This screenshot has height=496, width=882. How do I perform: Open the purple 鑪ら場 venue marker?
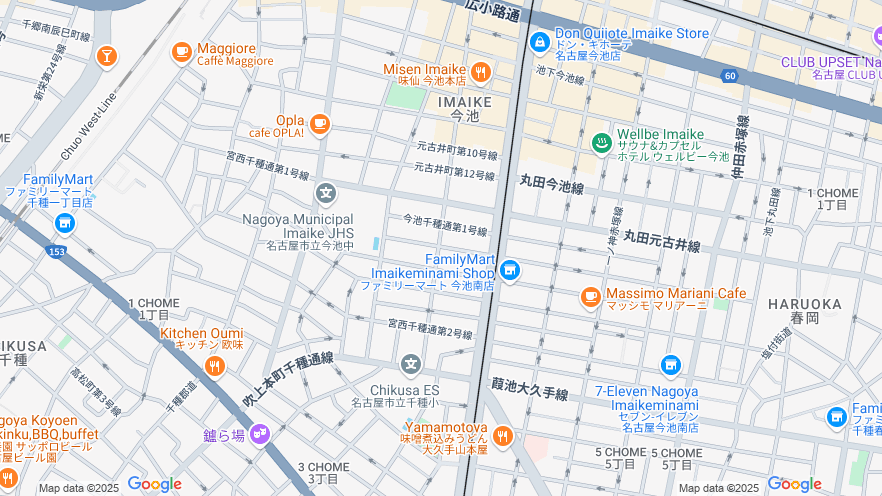260,434
